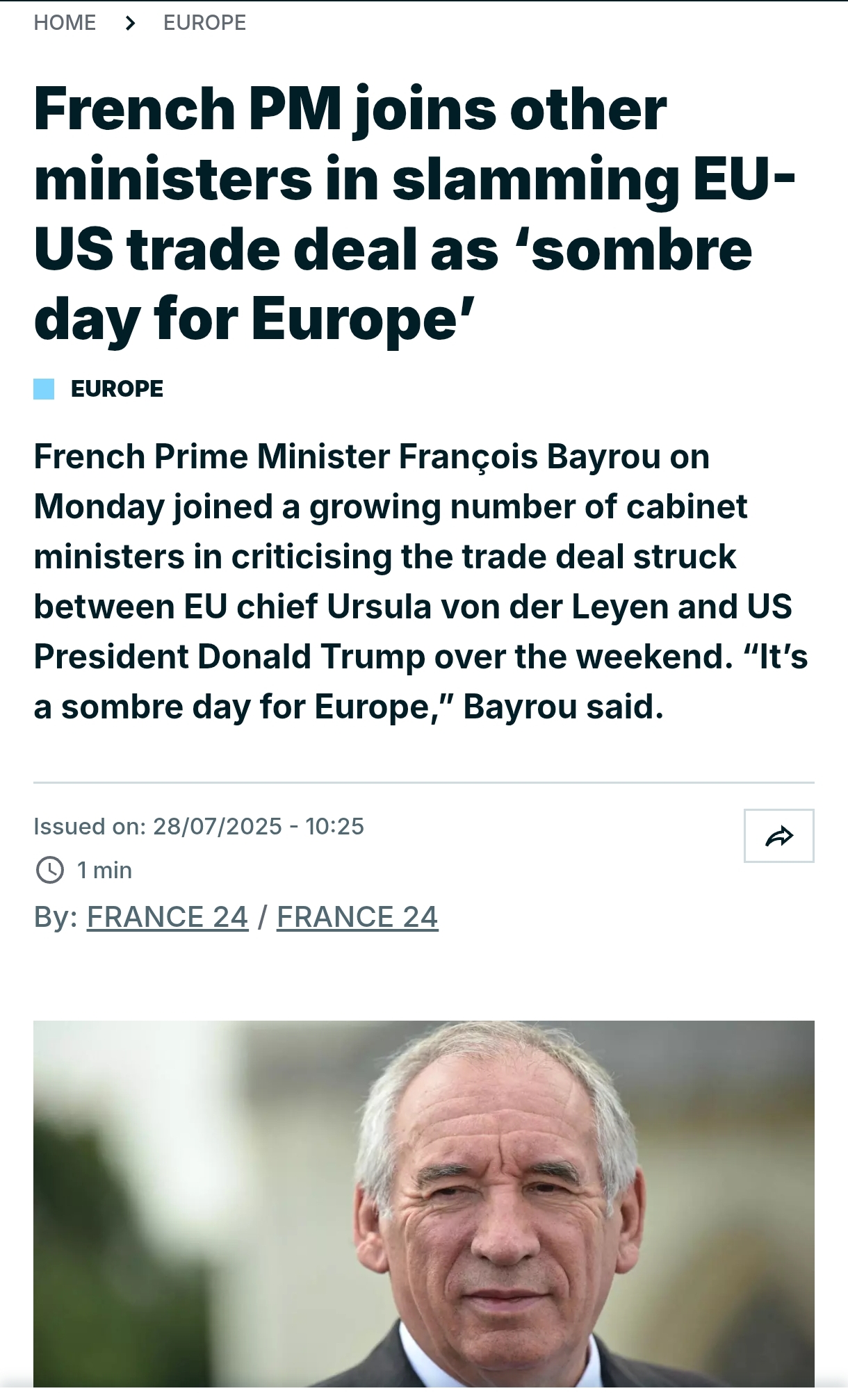Open the EUROPE breadcrumb link
Screen dimensions: 848x1400
(x=204, y=23)
